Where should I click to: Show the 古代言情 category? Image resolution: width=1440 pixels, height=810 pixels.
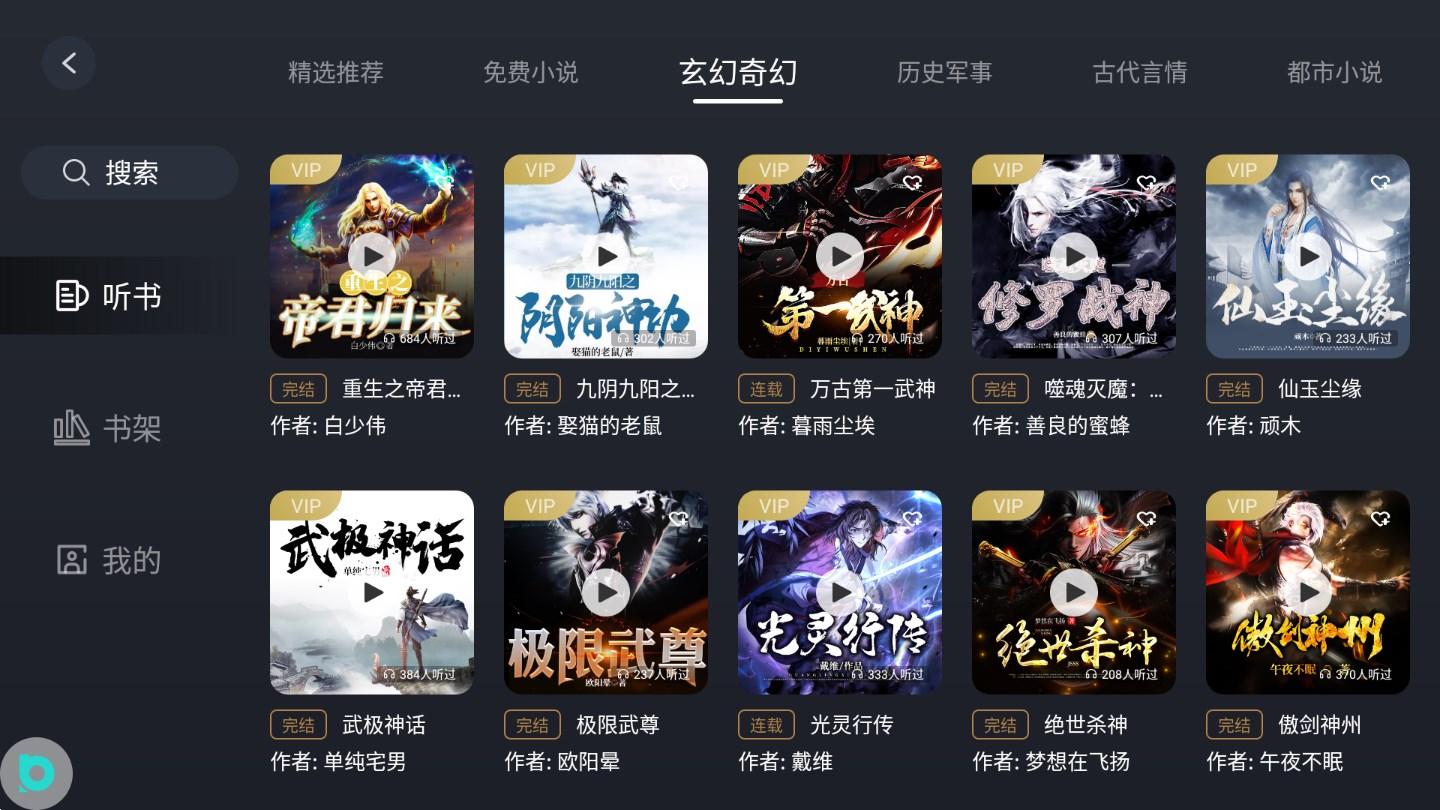[1139, 72]
